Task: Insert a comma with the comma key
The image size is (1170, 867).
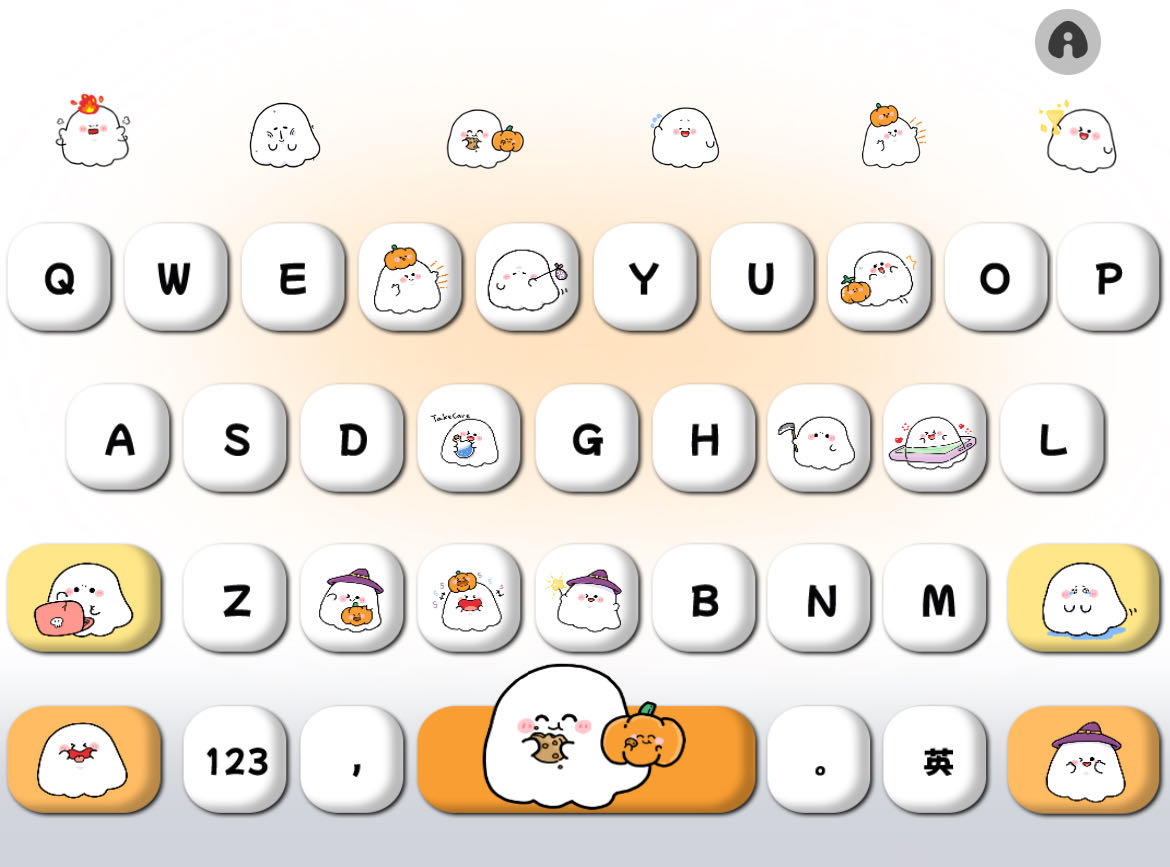Action: pyautogui.click(x=352, y=760)
